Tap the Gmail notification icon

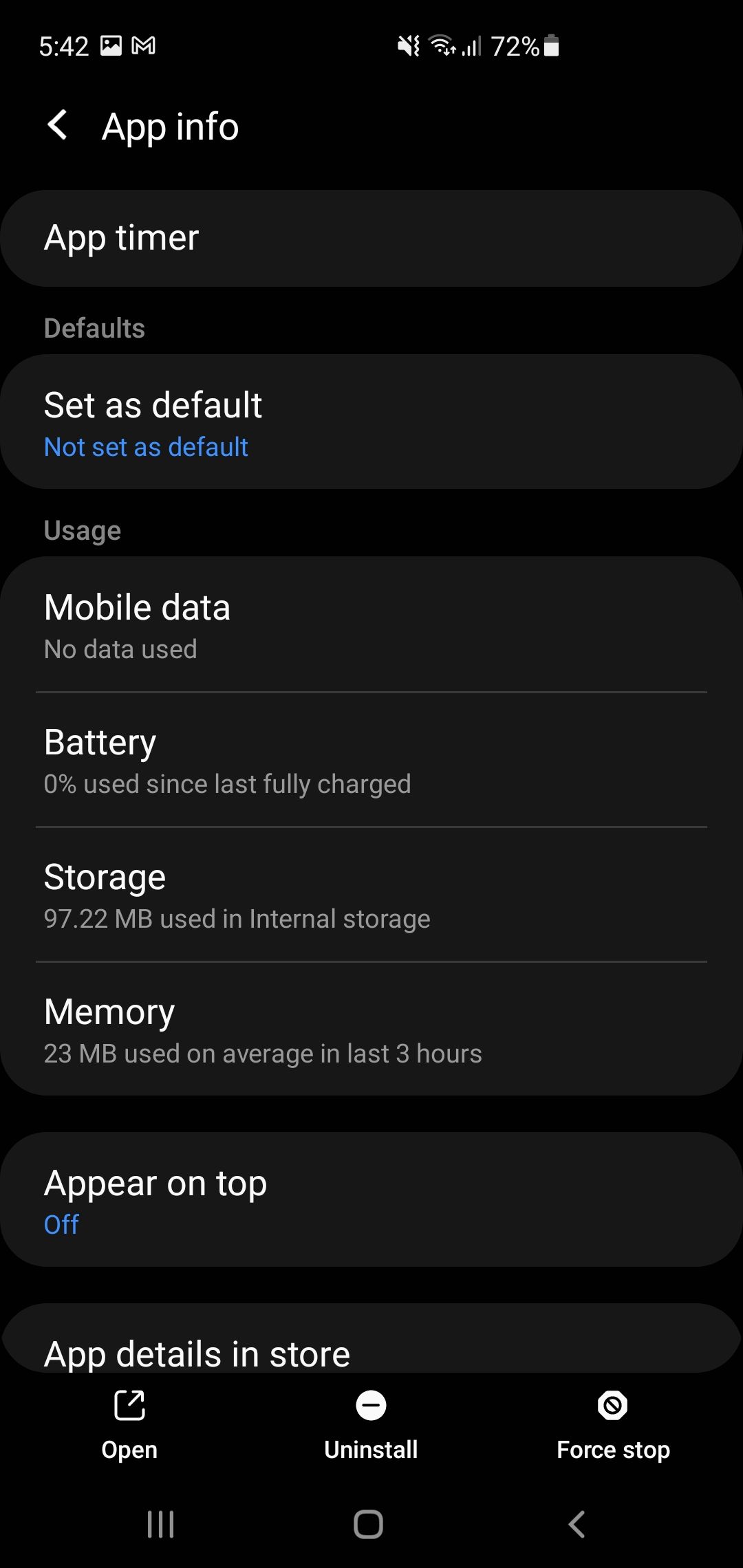[x=146, y=45]
